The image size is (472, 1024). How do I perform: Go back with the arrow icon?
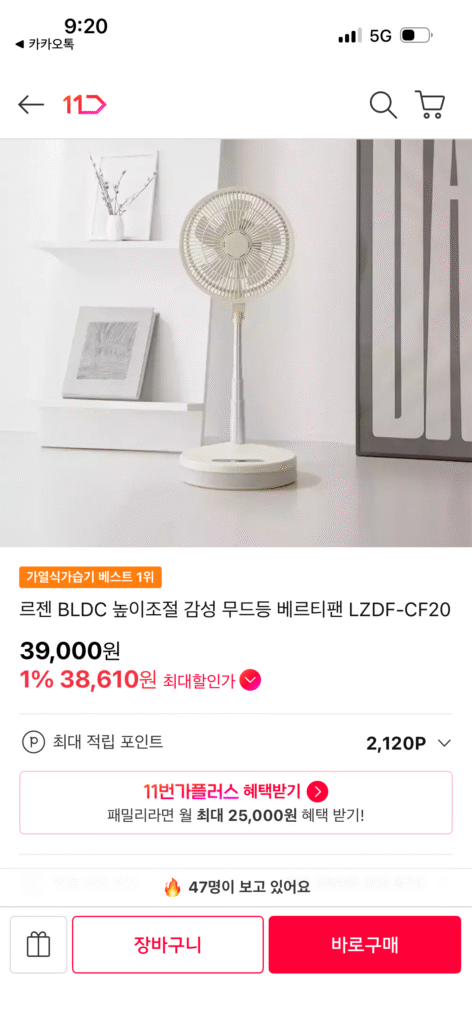pyautogui.click(x=31, y=104)
